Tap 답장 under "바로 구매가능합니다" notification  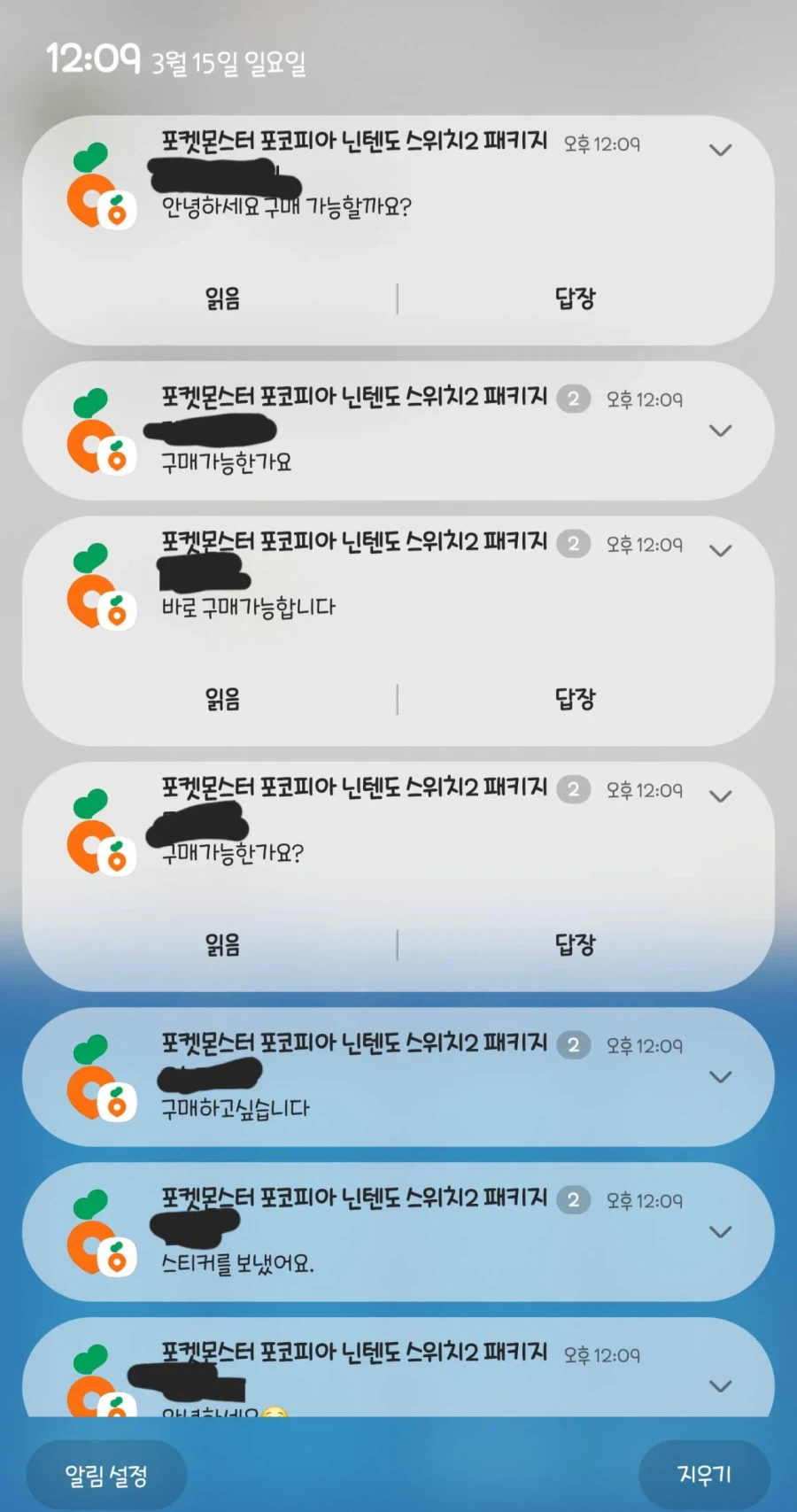tap(574, 698)
